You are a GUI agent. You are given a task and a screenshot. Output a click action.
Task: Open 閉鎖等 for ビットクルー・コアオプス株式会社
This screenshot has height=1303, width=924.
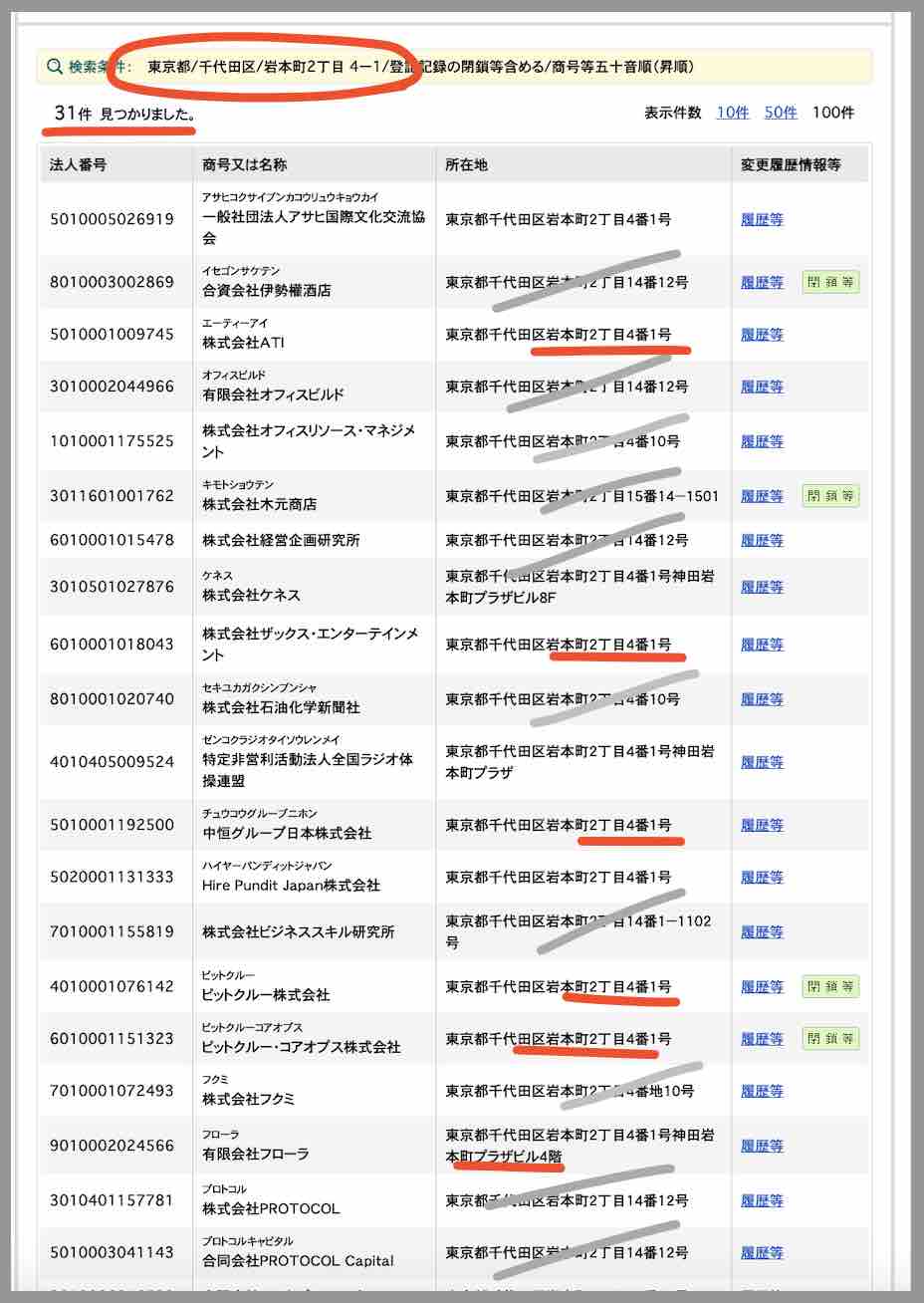(x=829, y=1039)
